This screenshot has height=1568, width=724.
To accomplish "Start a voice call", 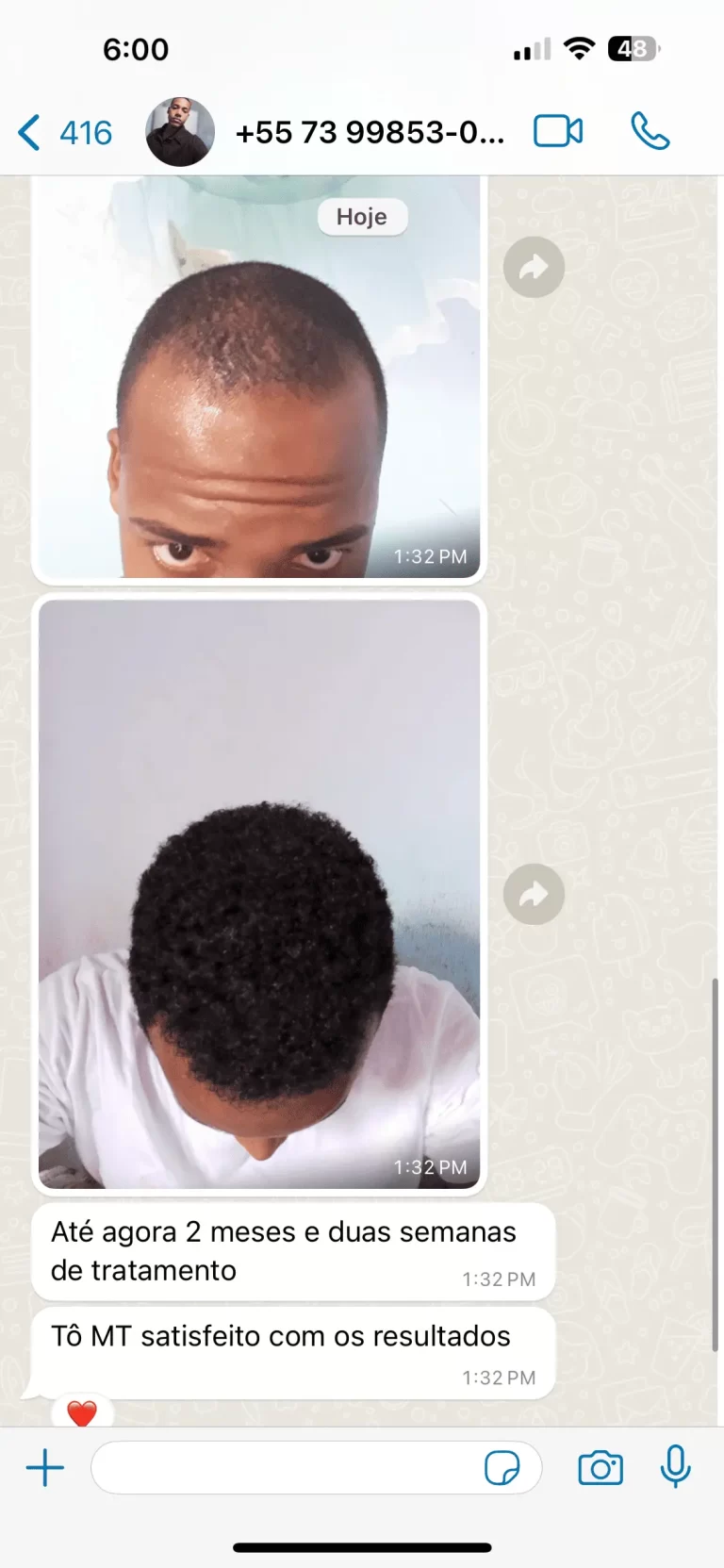I will click(x=650, y=131).
